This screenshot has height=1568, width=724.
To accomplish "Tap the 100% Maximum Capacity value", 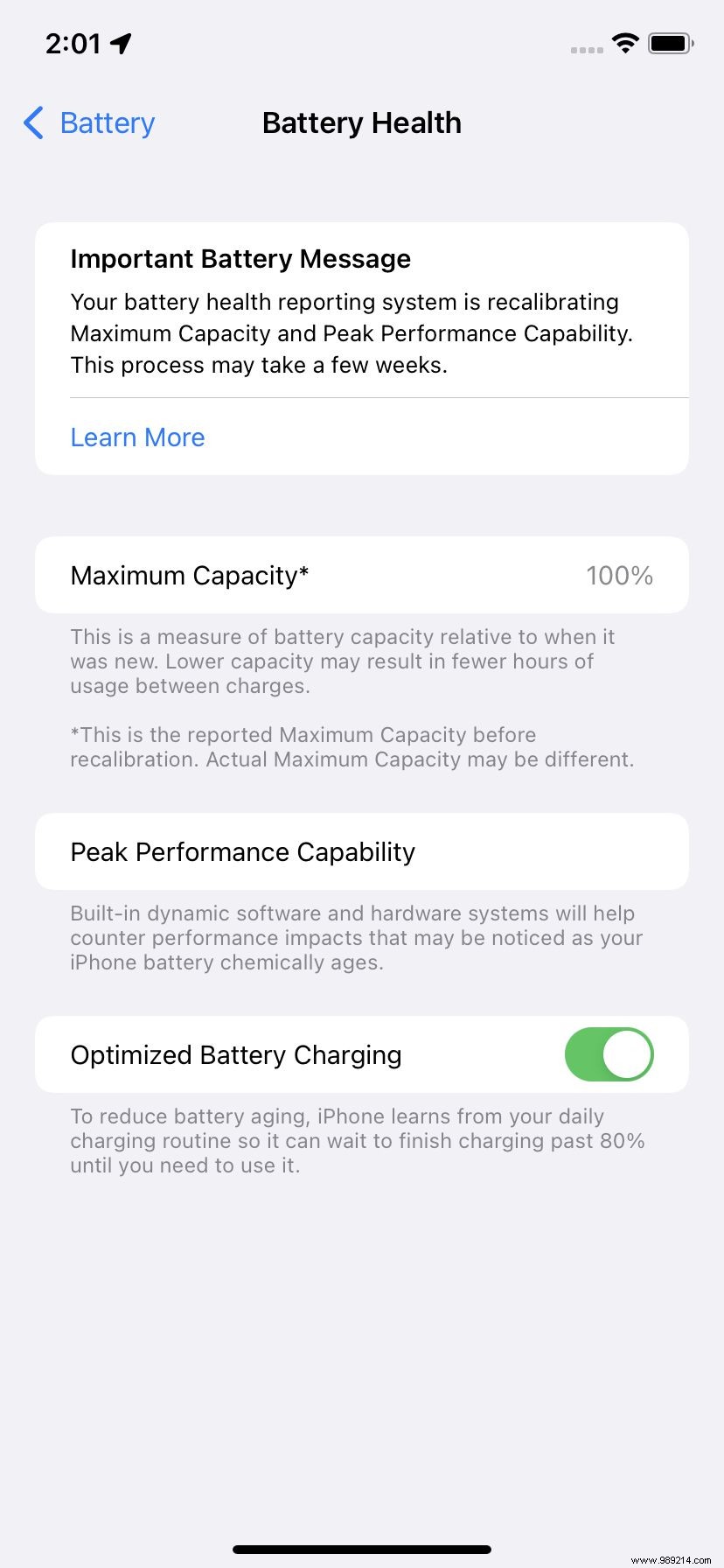I will tap(619, 575).
